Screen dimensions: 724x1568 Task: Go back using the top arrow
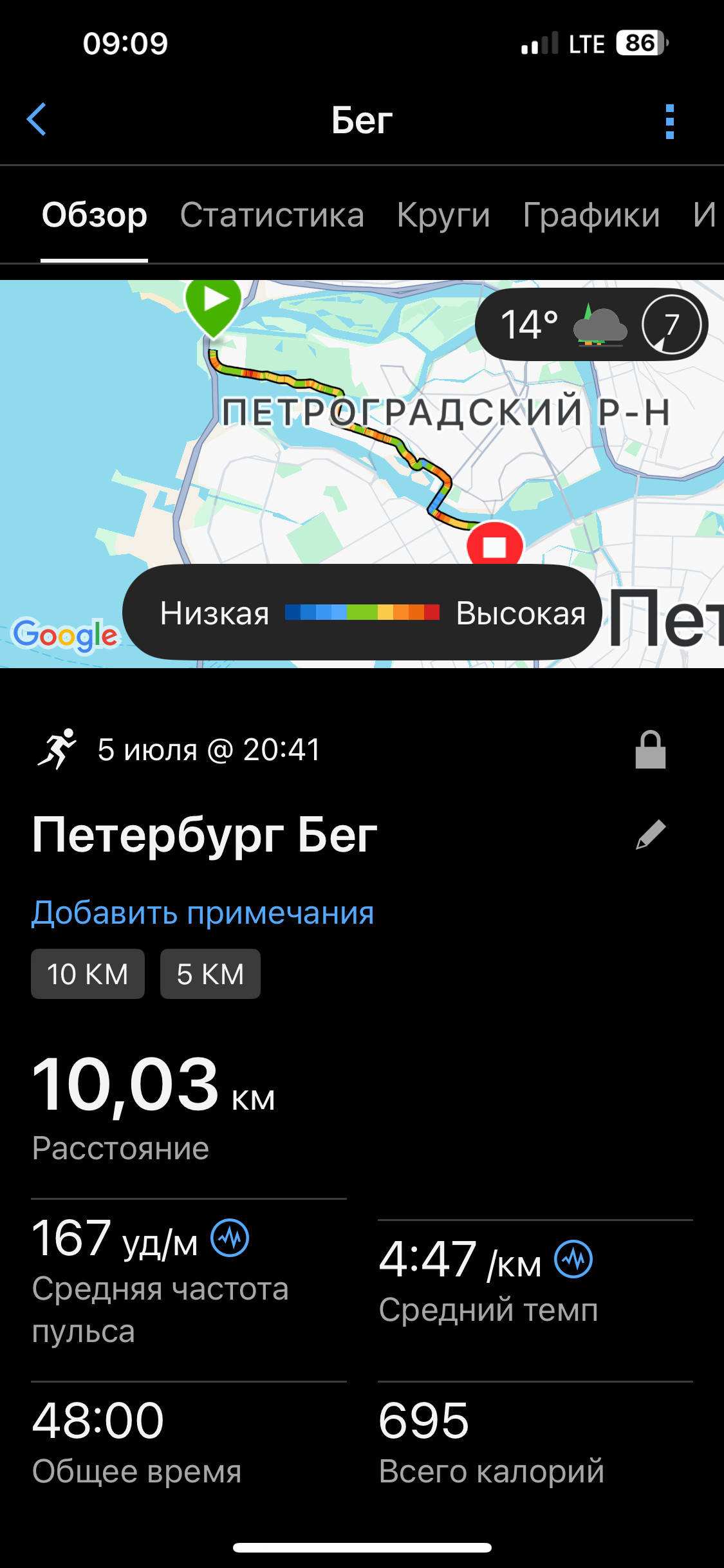pyautogui.click(x=37, y=119)
